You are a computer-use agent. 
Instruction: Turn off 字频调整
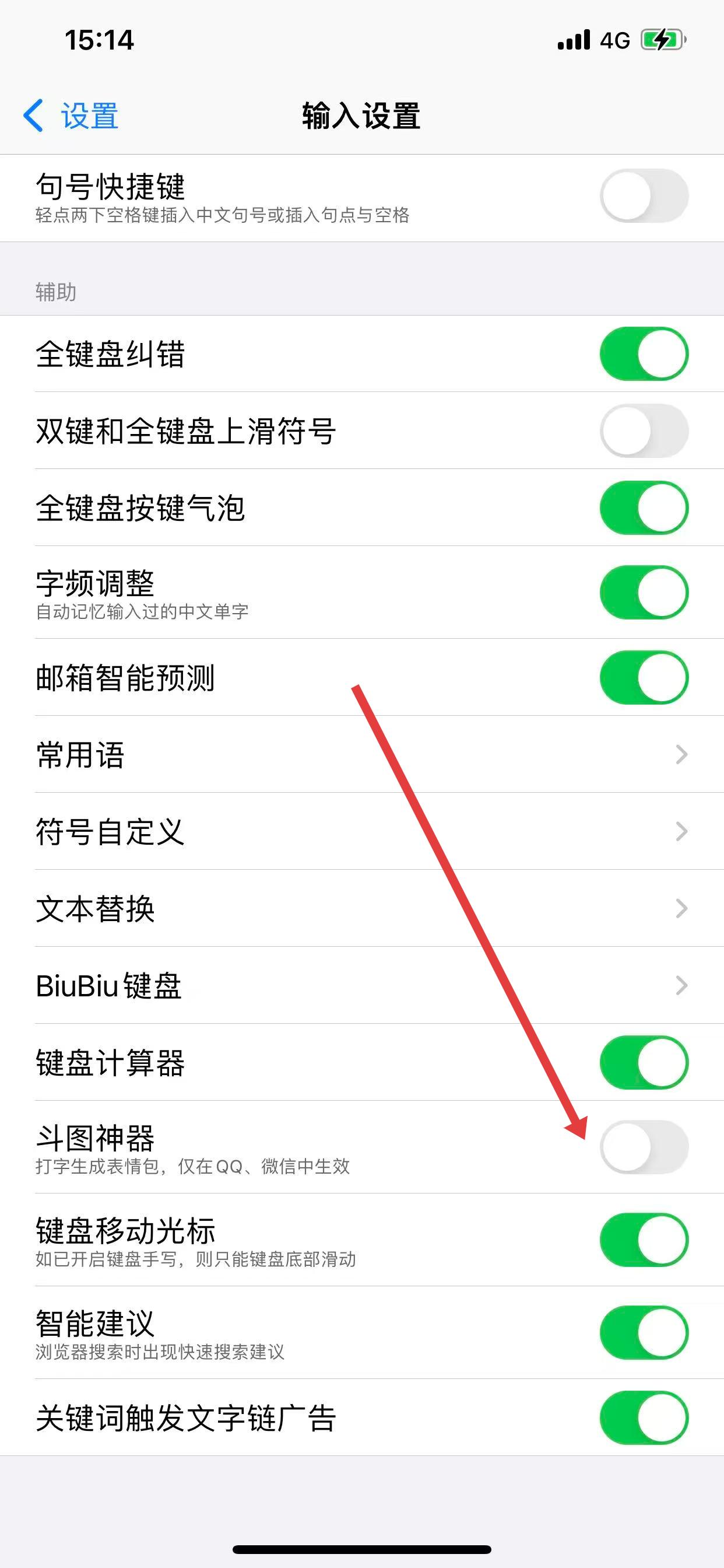click(x=644, y=592)
